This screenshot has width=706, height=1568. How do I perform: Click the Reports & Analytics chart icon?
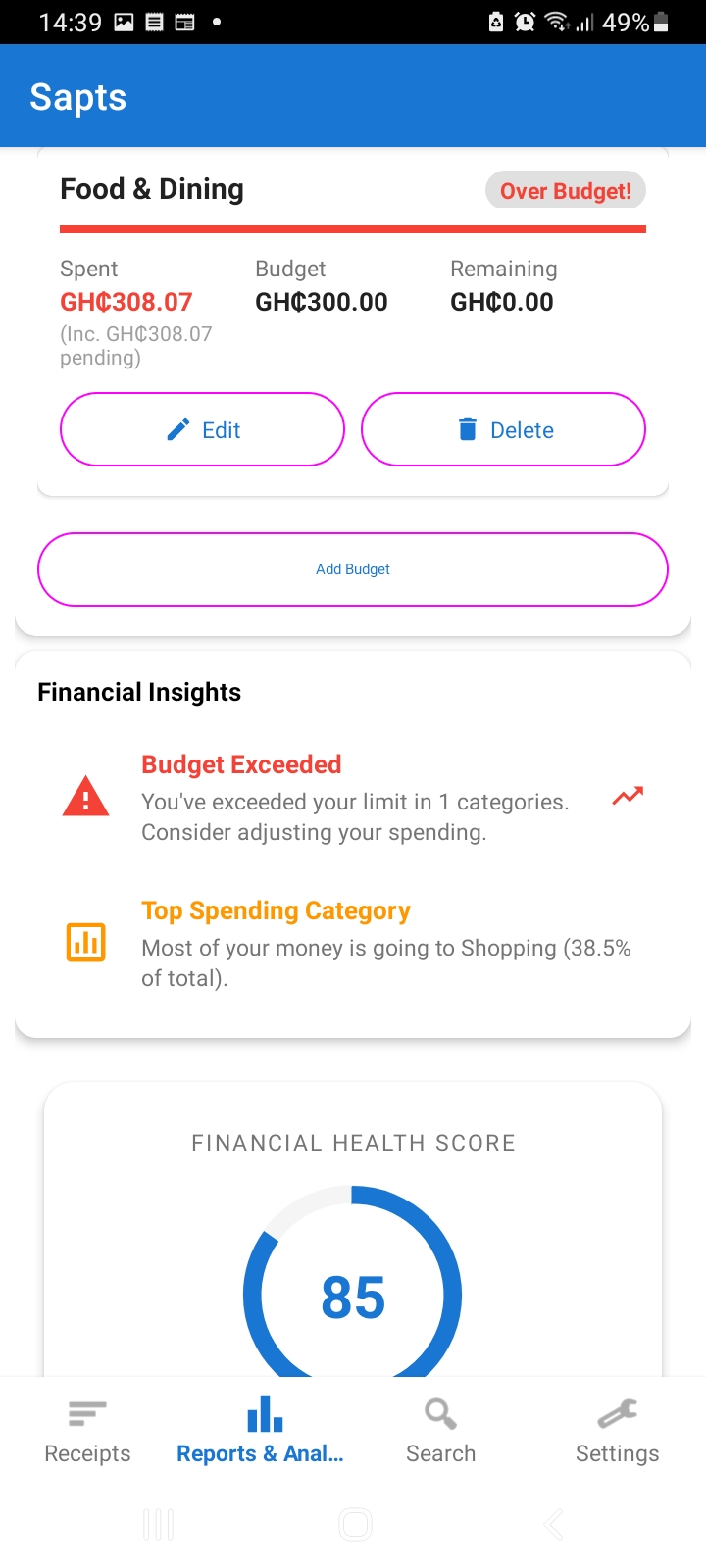263,1412
